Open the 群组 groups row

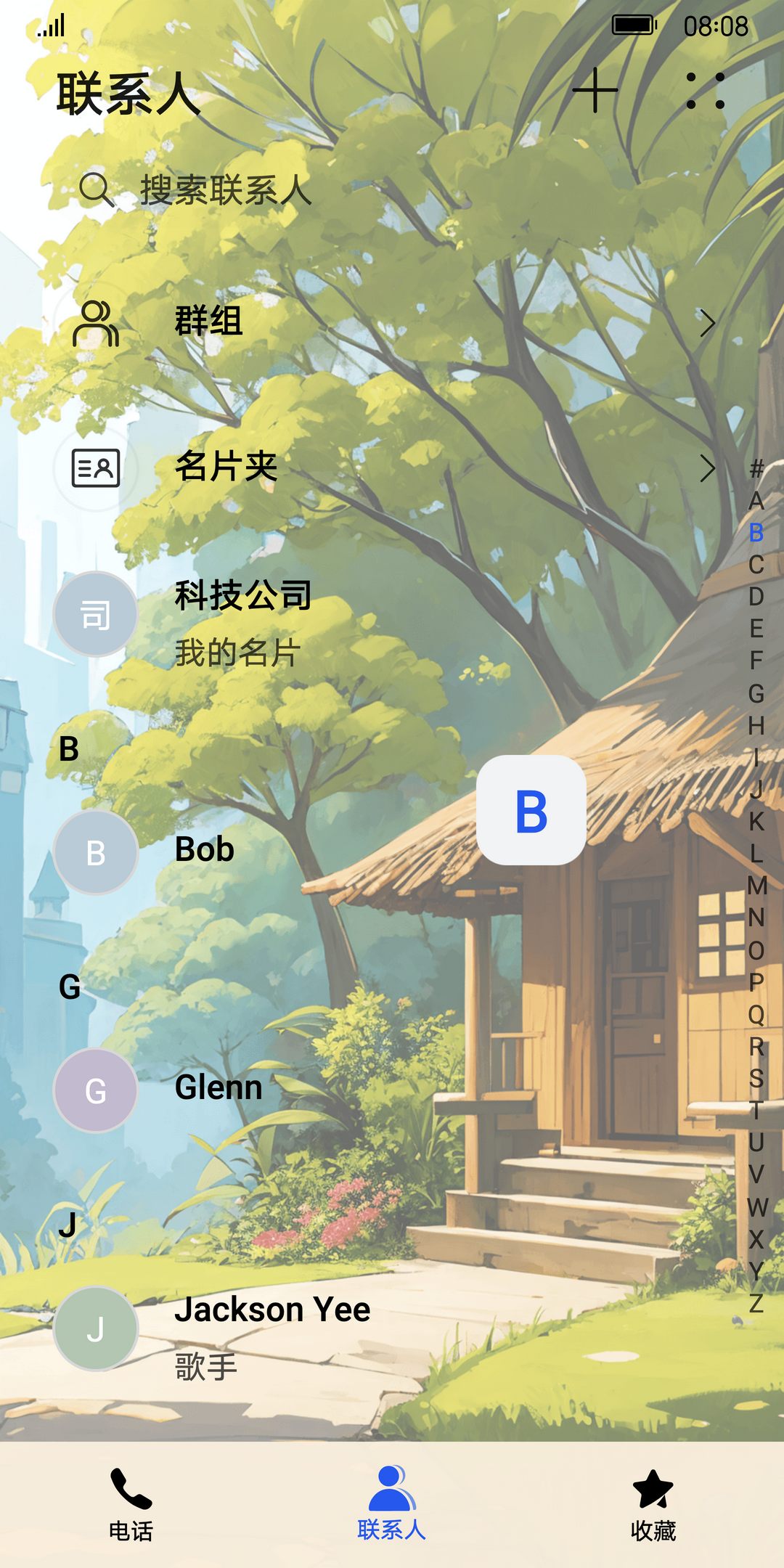[392, 322]
